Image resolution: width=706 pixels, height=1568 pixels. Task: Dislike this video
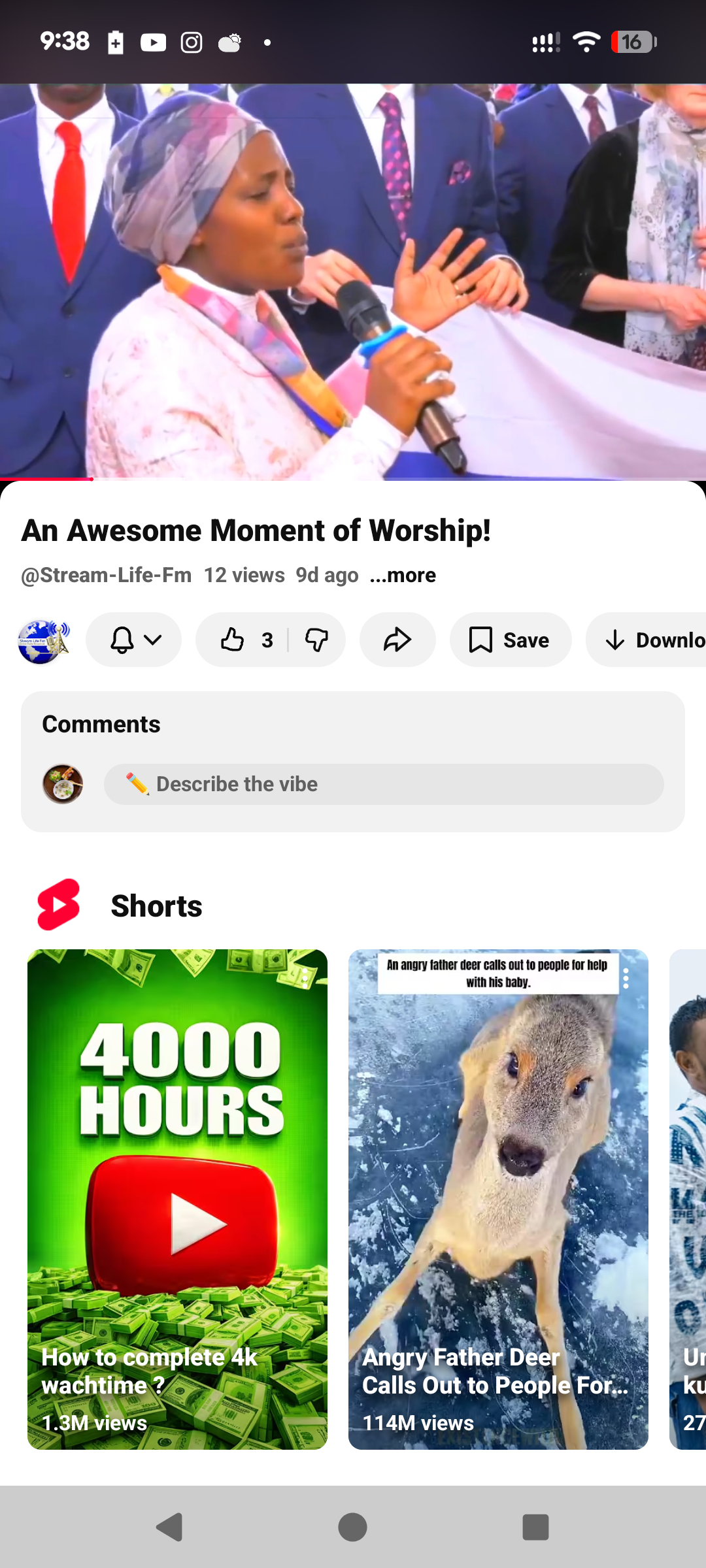[x=317, y=640]
